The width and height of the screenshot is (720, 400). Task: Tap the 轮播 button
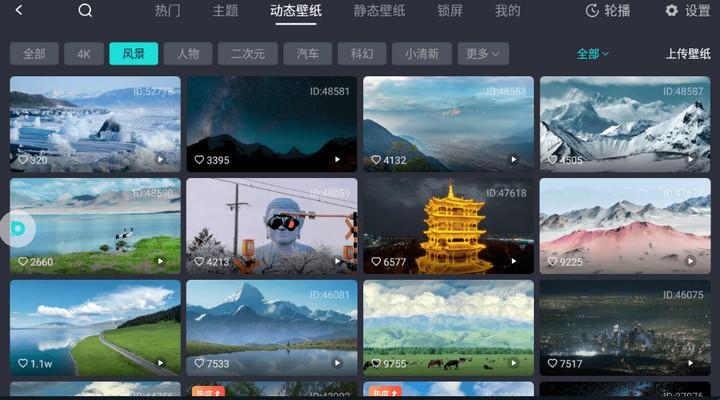pos(607,11)
